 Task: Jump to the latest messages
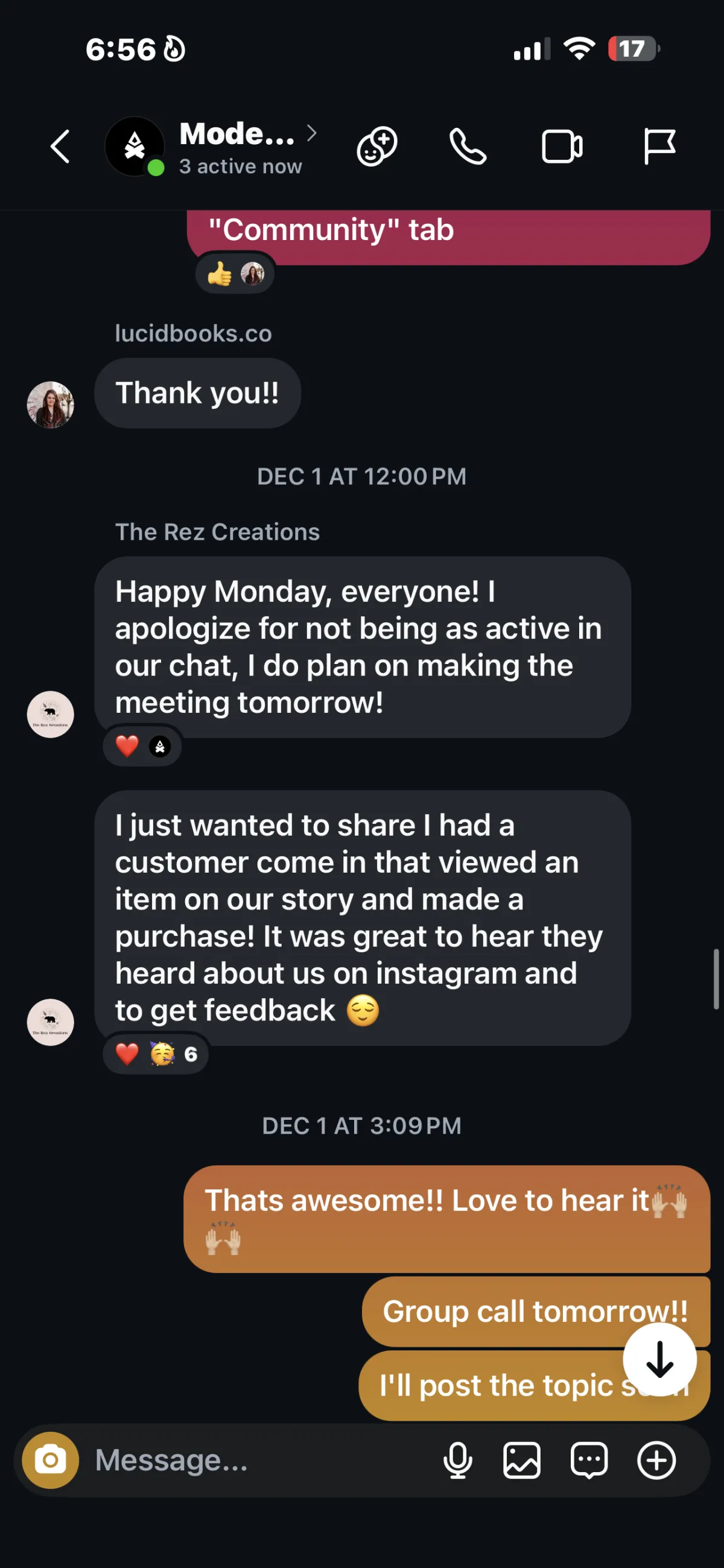(659, 1360)
